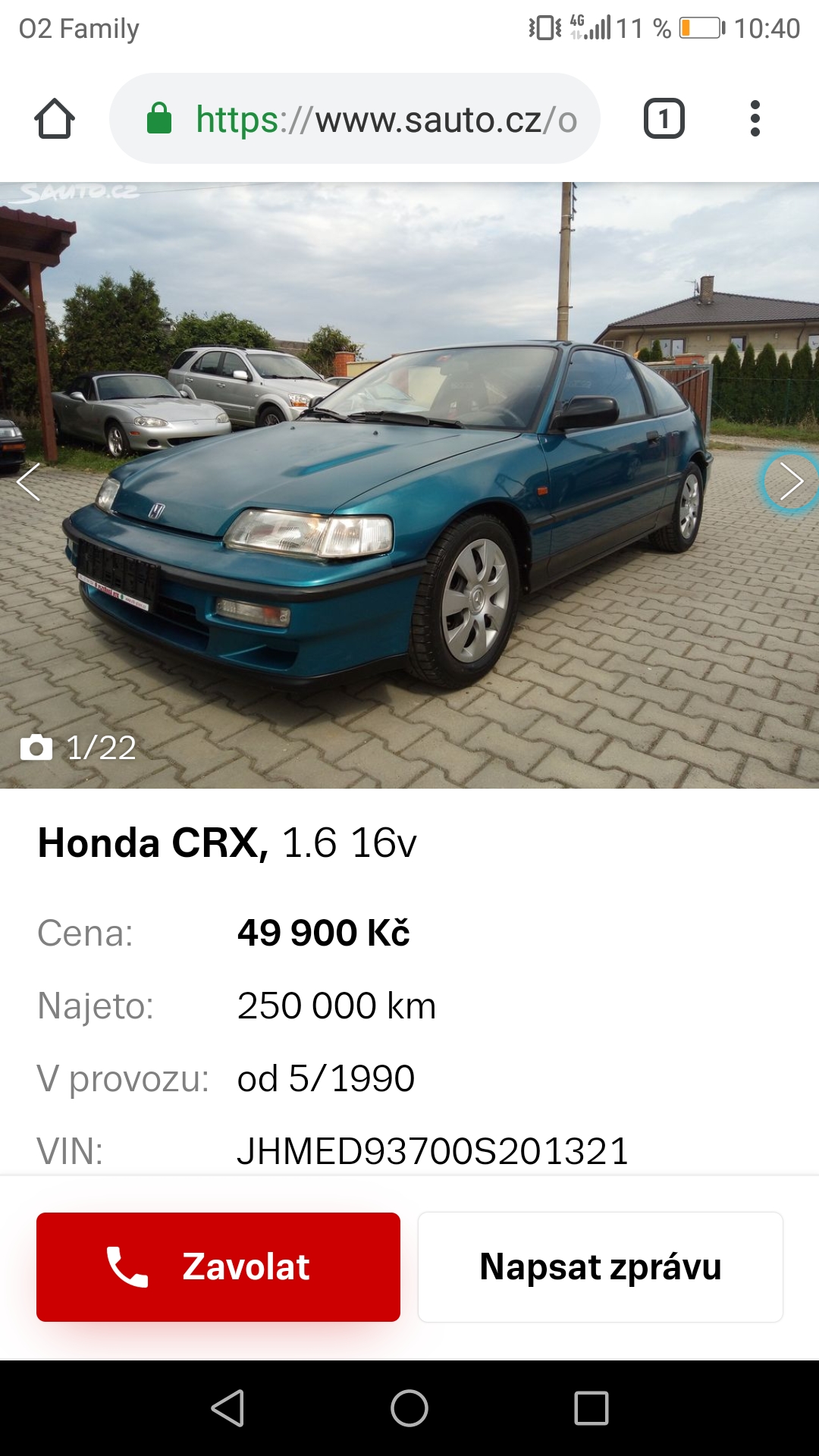Image resolution: width=819 pixels, height=1456 pixels.
Task: Go back using the system back button
Action: [227, 1408]
